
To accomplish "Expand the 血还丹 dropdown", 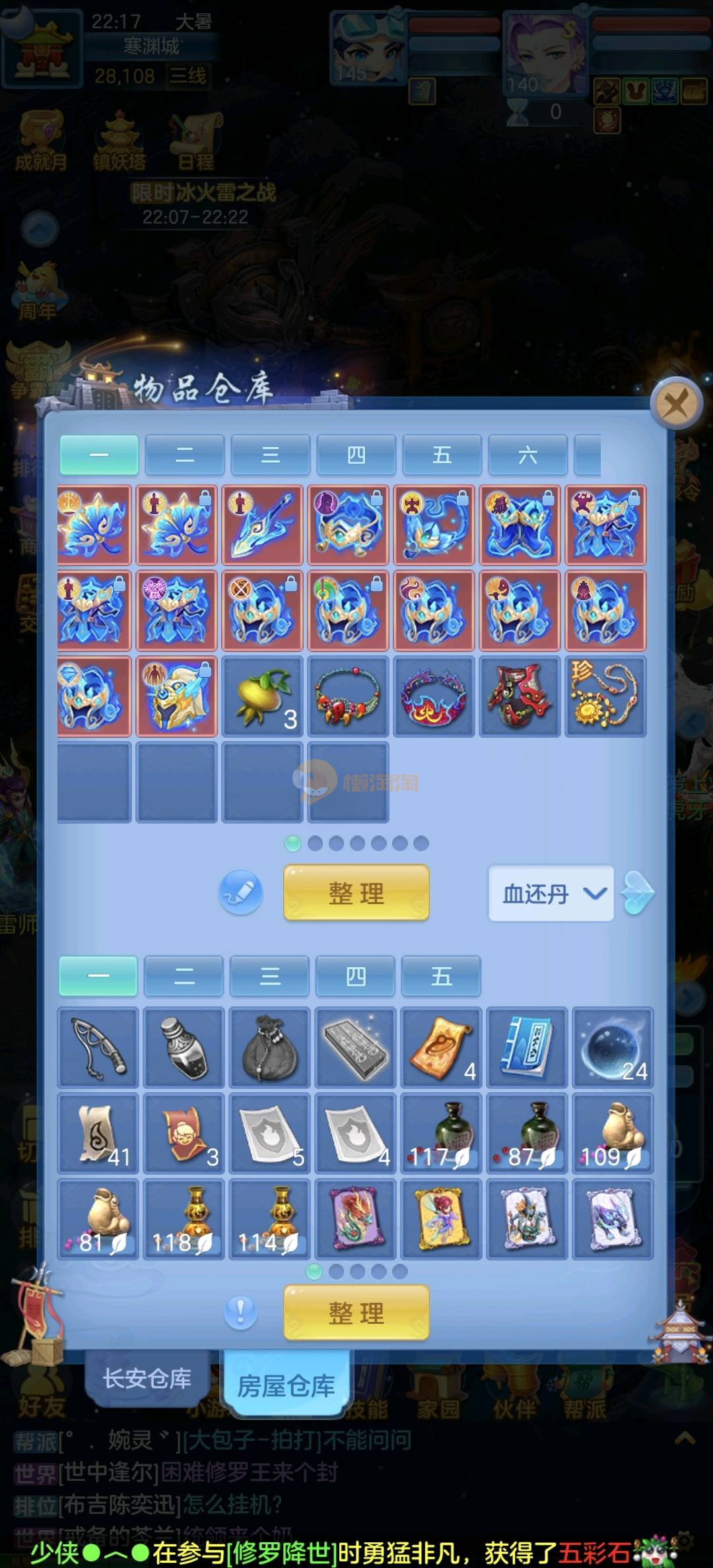I will 551,894.
